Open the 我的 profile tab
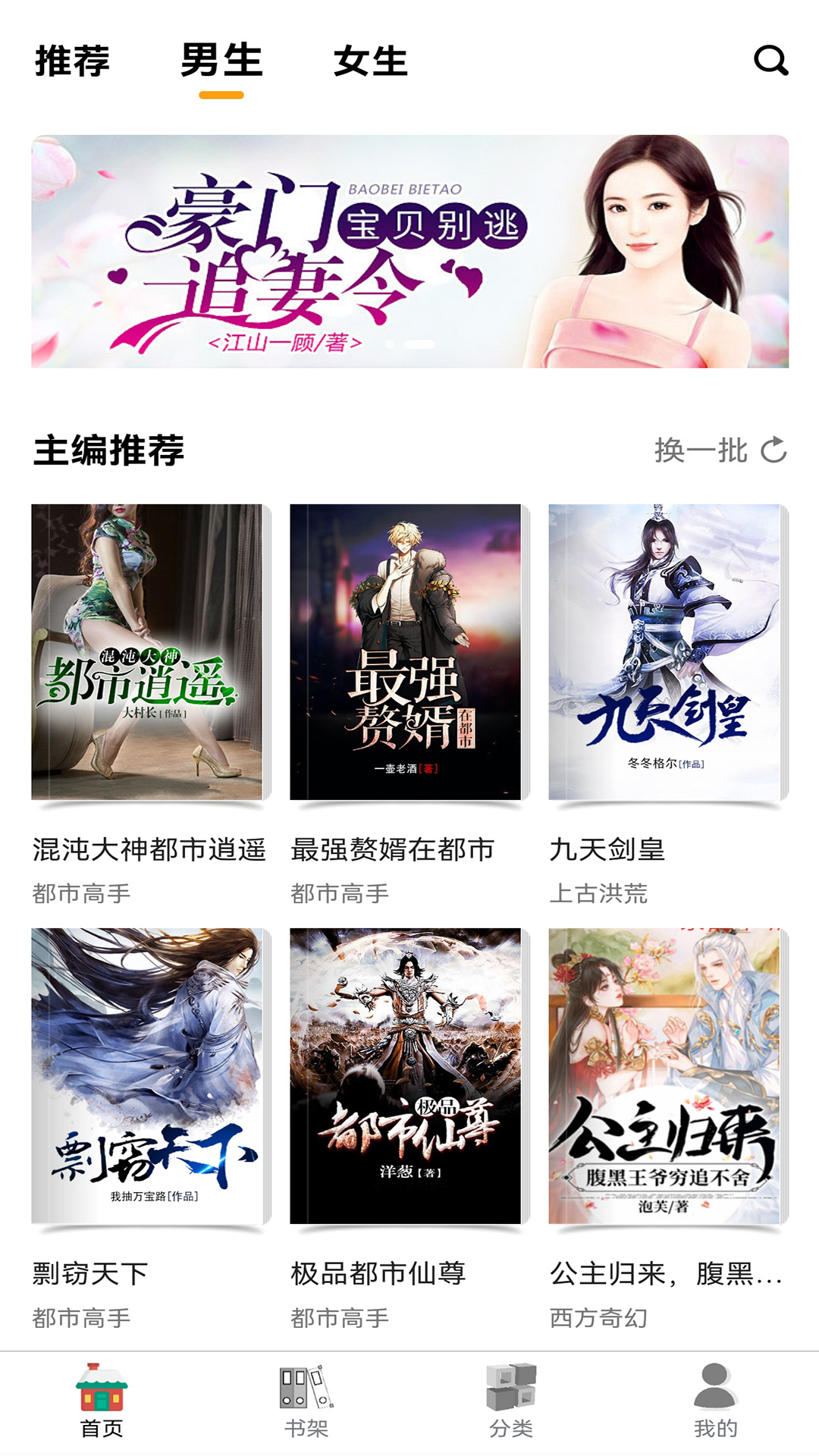This screenshot has width=819, height=1456. tap(715, 1401)
